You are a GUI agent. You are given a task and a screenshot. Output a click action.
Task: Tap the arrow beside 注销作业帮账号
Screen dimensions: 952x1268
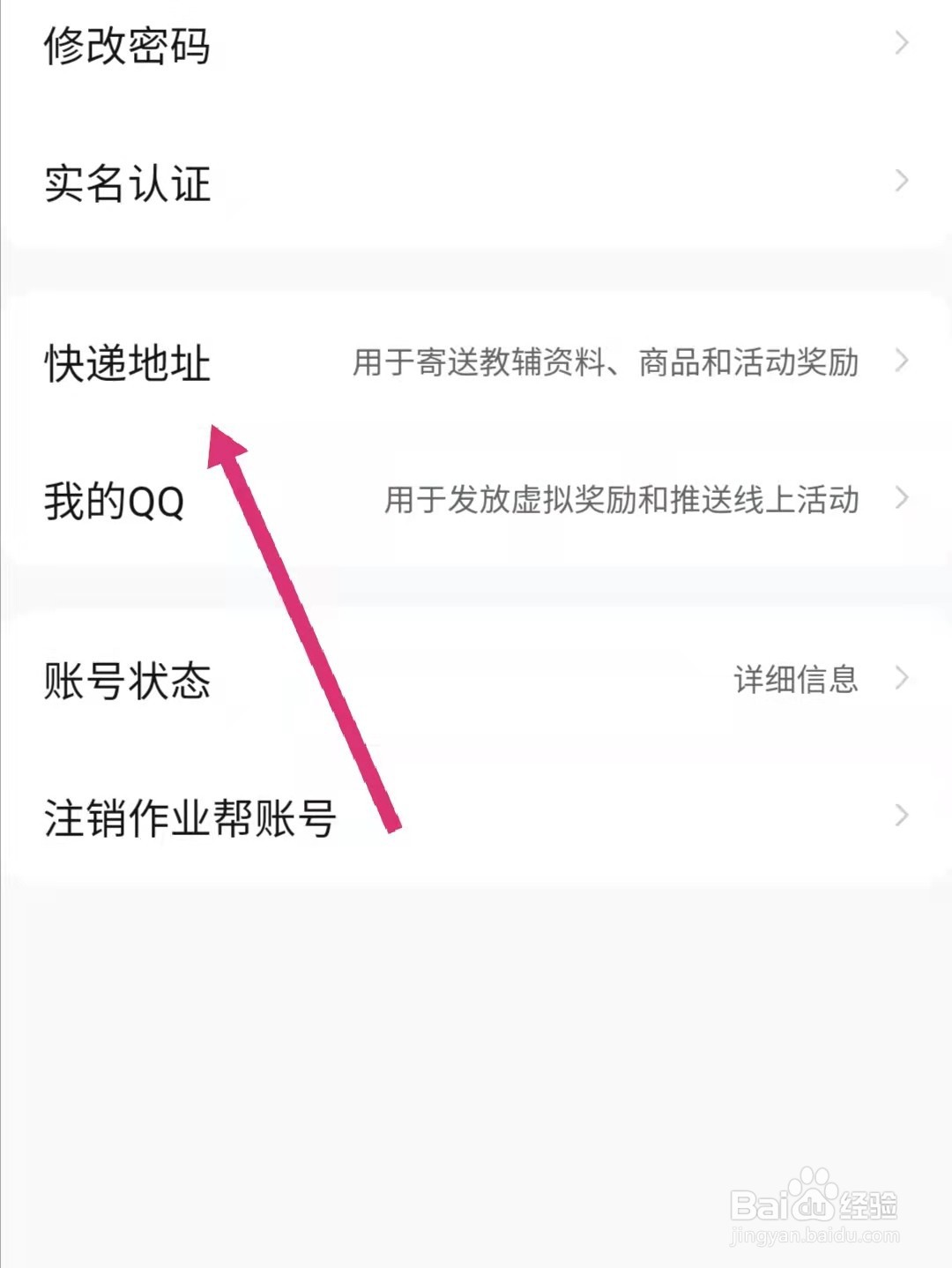pos(901,816)
